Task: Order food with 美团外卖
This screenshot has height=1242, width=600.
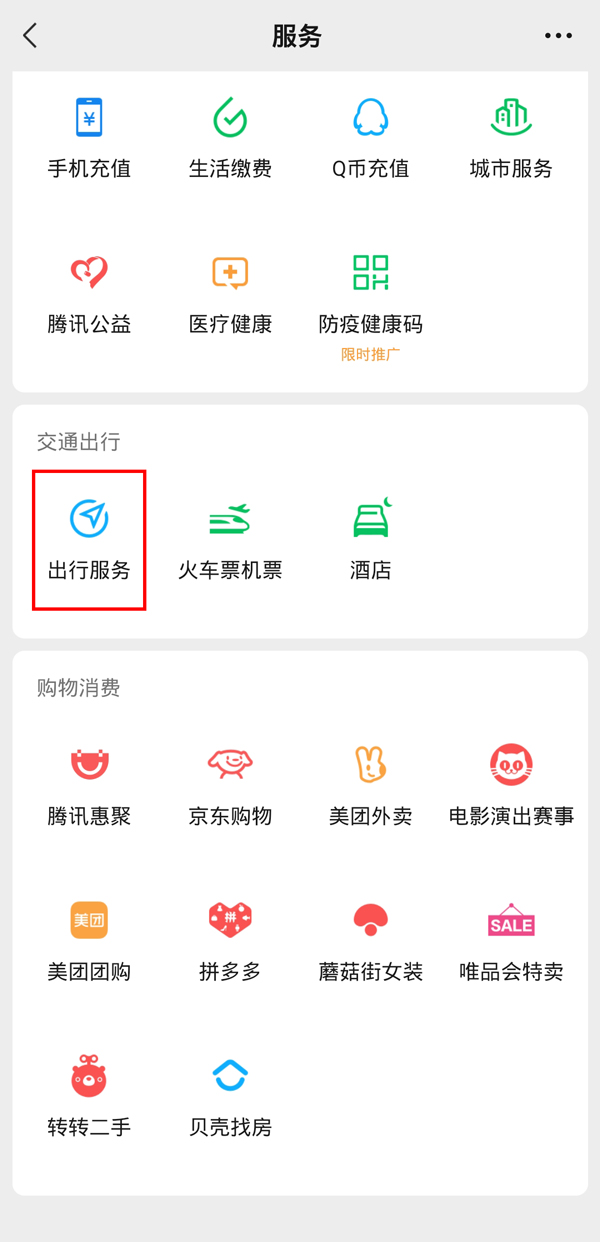Action: pos(371,786)
